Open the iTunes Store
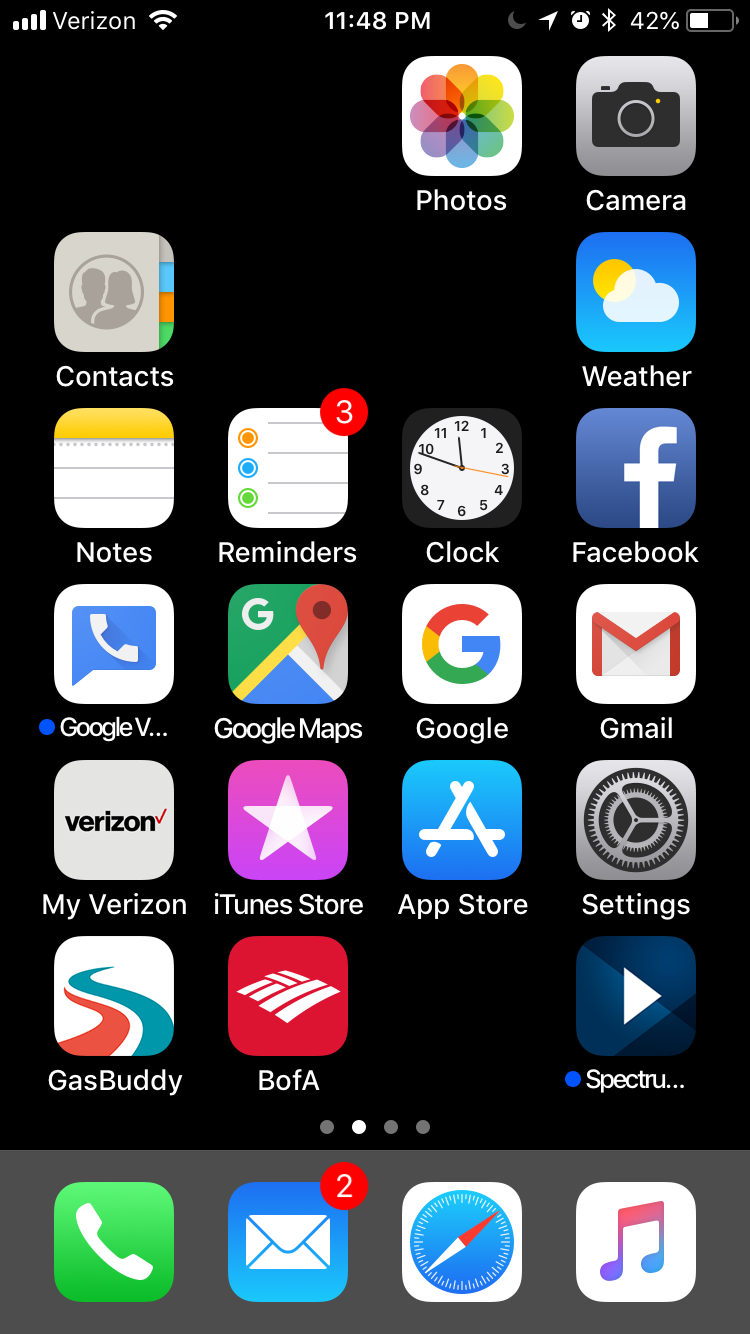The image size is (750, 1334). pyautogui.click(x=288, y=820)
